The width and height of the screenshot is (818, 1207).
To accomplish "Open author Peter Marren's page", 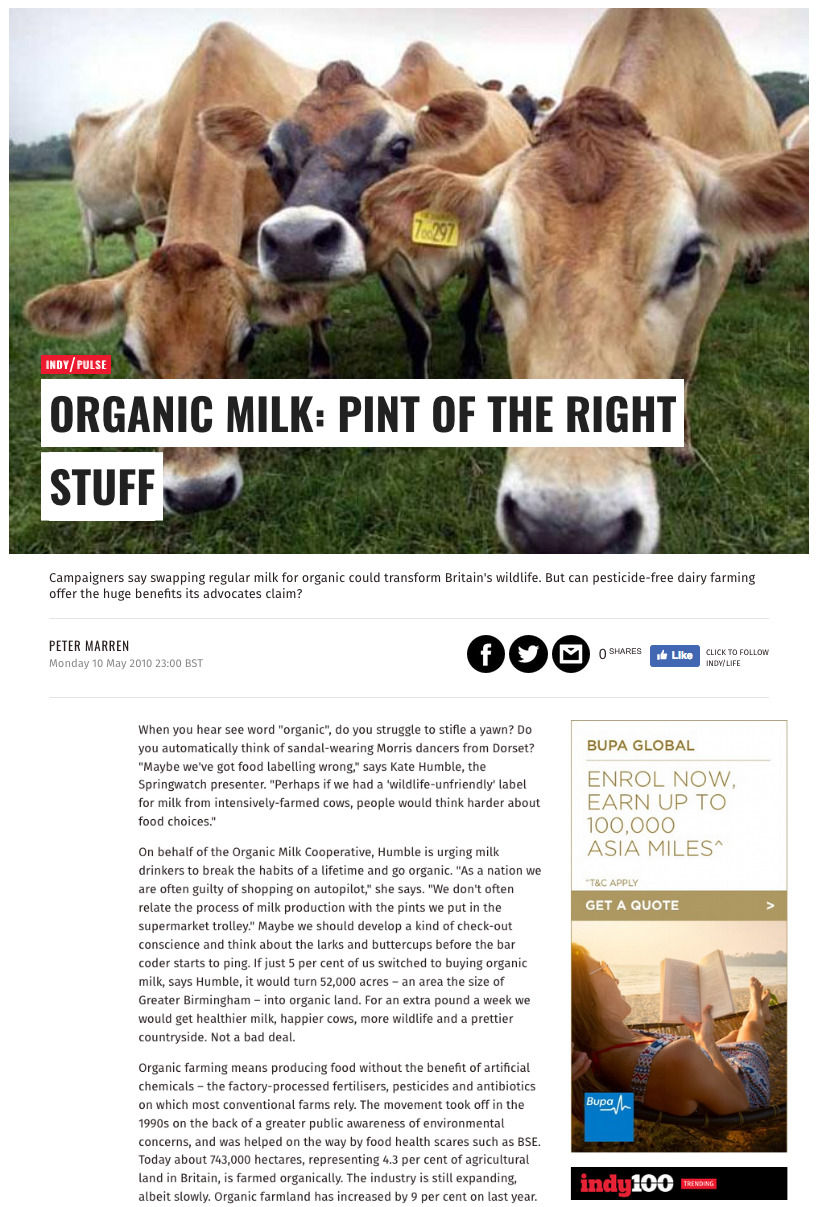I will click(89, 646).
